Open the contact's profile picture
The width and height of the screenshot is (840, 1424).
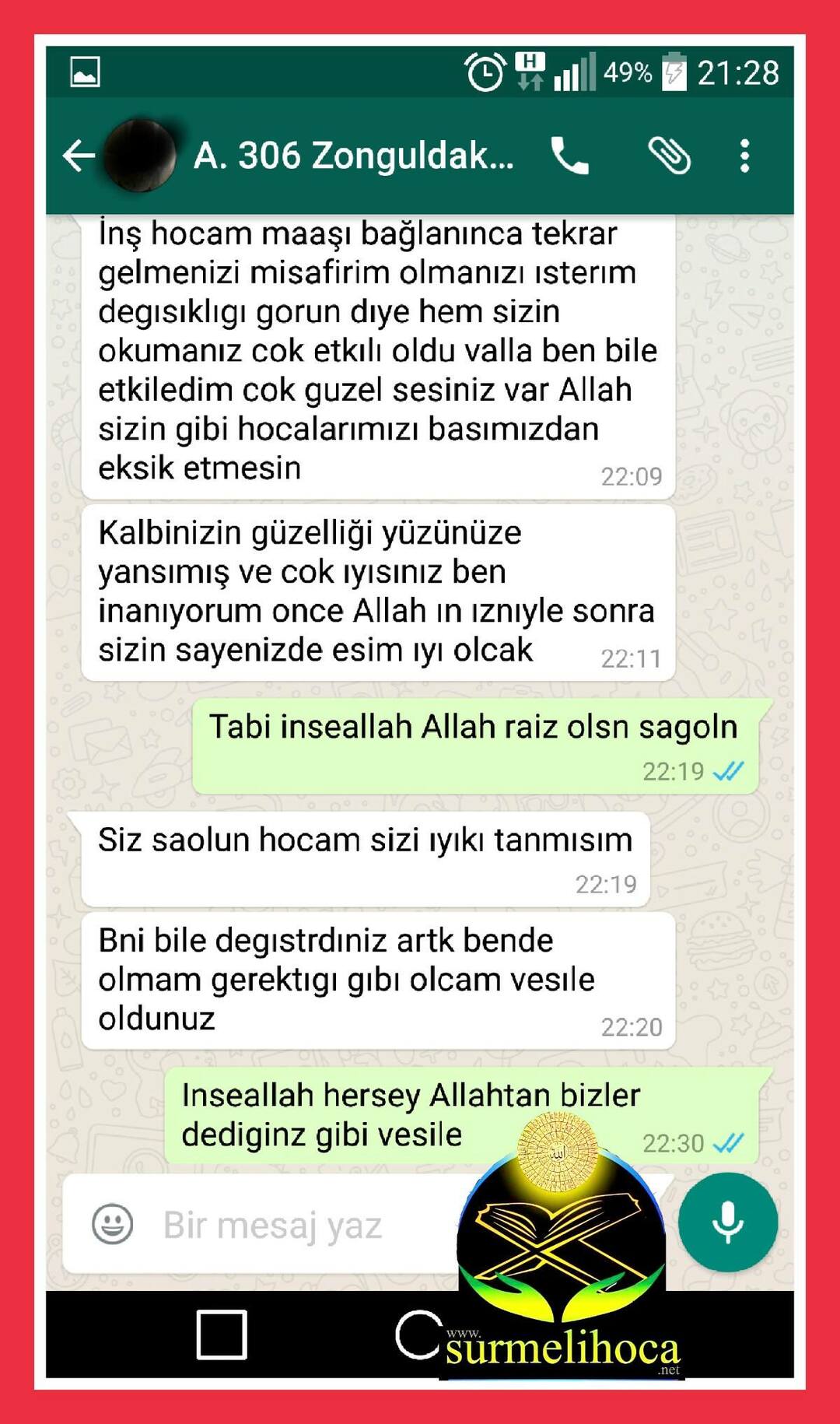pos(140,156)
